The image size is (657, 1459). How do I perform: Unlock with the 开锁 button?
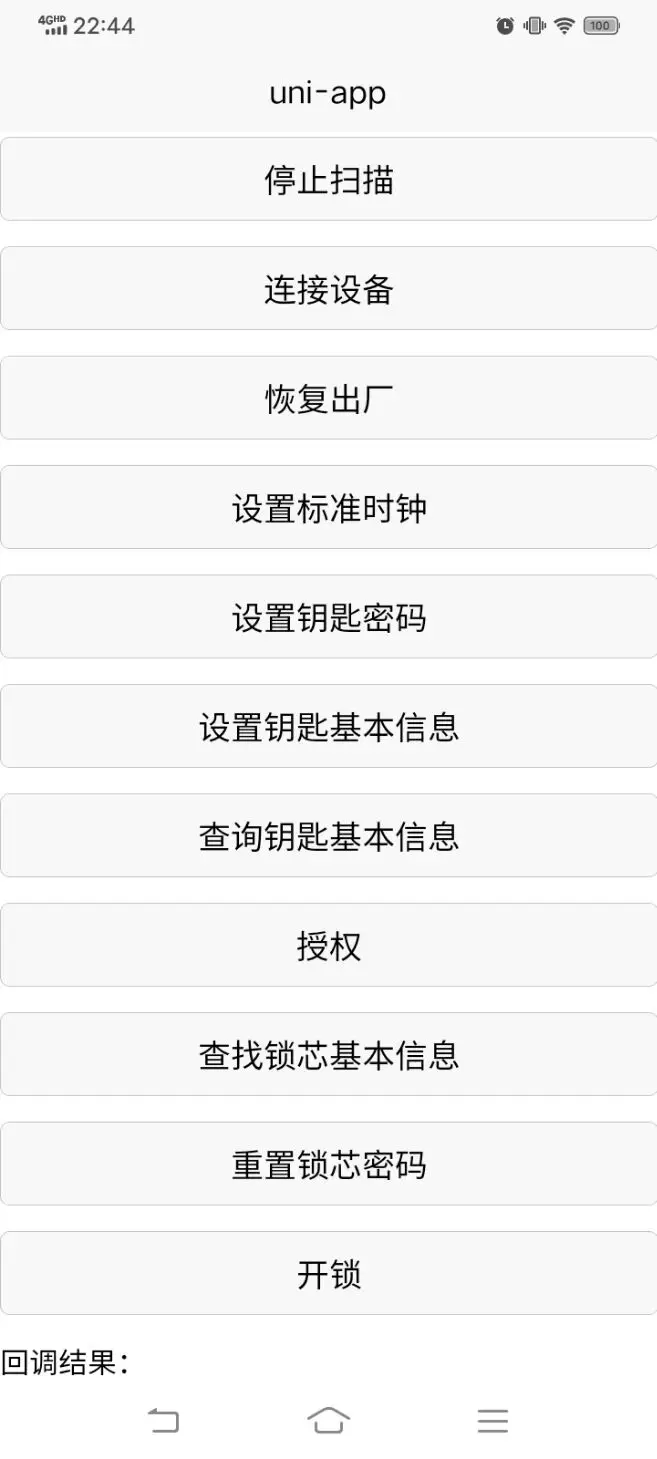click(x=328, y=1274)
